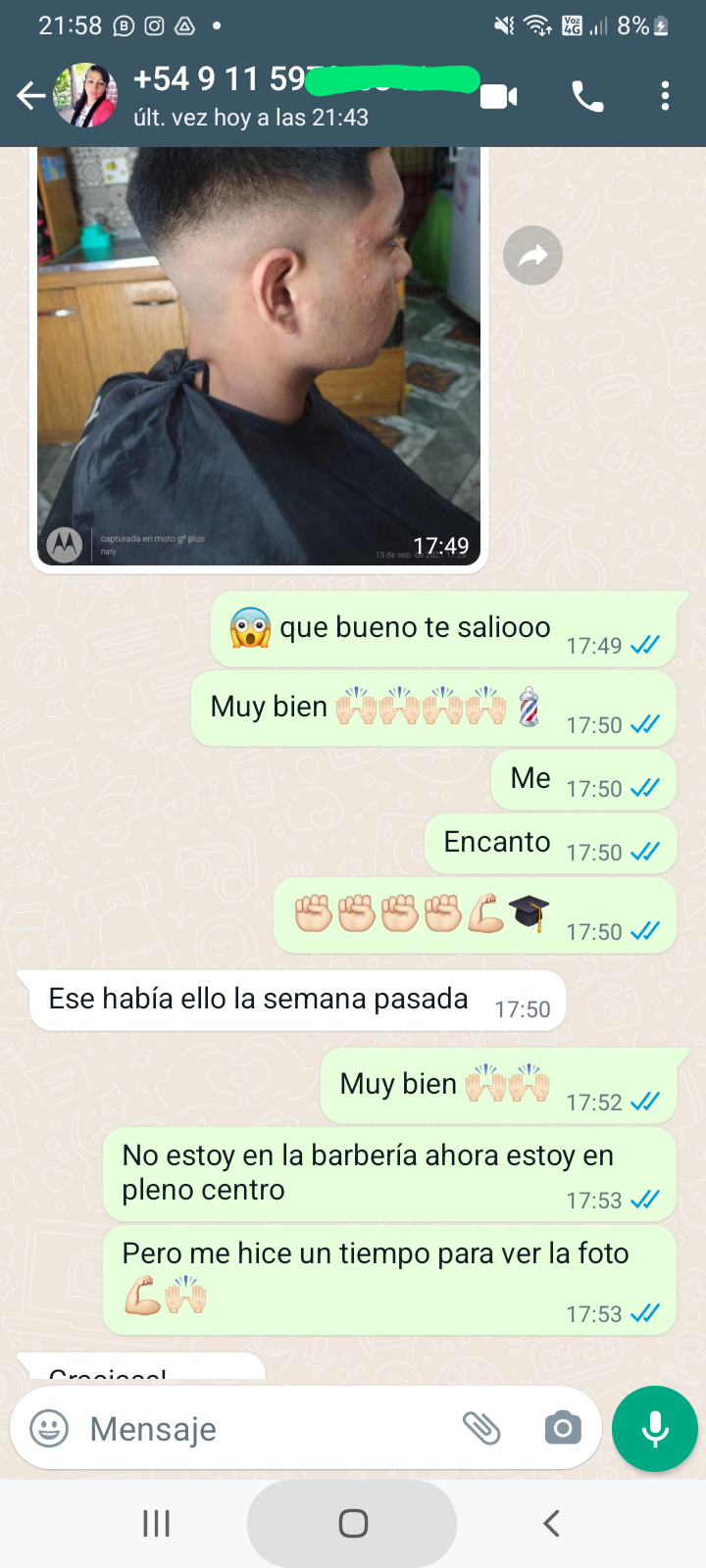The height and width of the screenshot is (1568, 706).
Task: Open the contact's profile picture
Action: point(85,96)
